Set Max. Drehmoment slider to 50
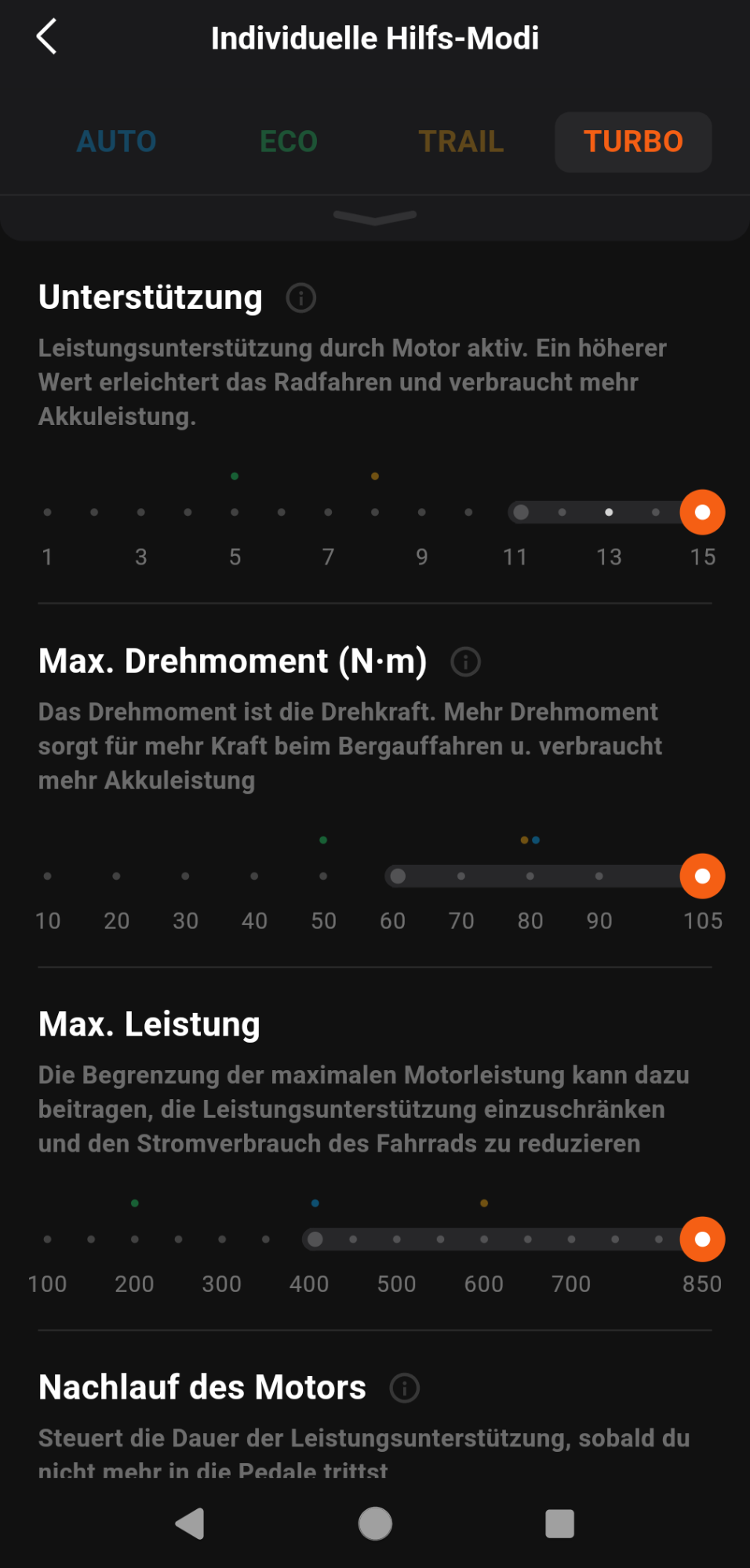 click(323, 876)
